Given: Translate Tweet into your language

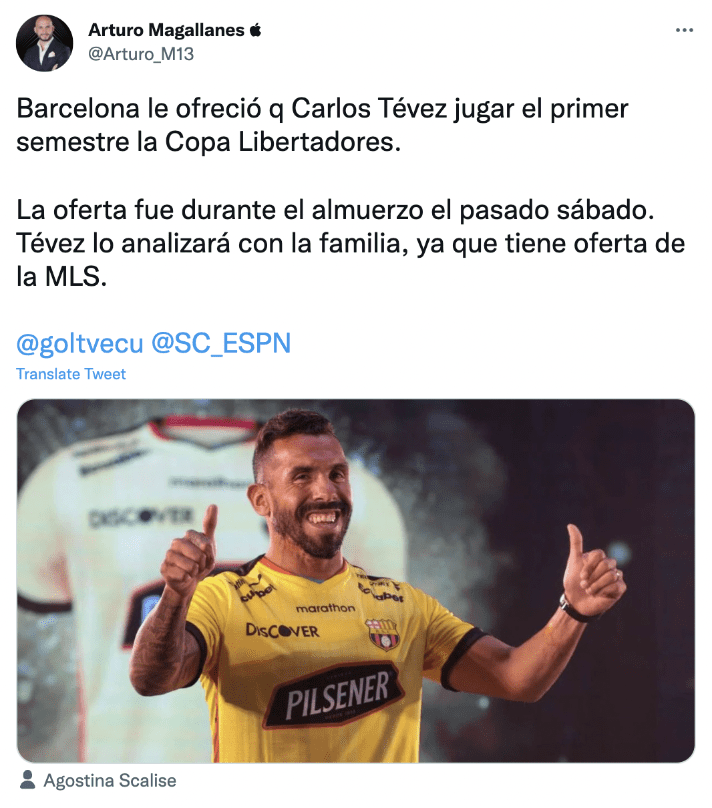Looking at the screenshot, I should (x=71, y=374).
